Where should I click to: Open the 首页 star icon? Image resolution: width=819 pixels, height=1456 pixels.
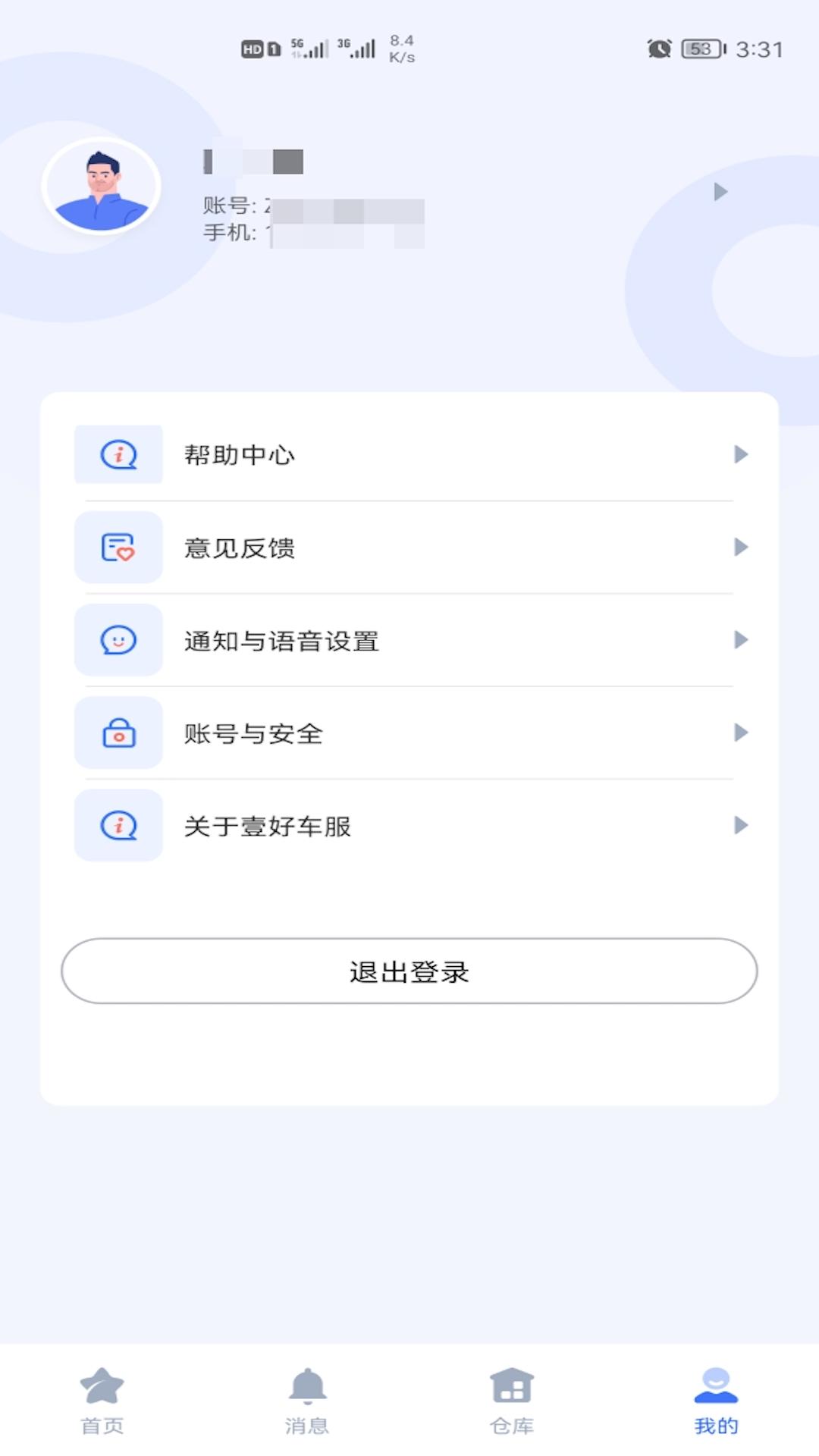pos(104,1387)
